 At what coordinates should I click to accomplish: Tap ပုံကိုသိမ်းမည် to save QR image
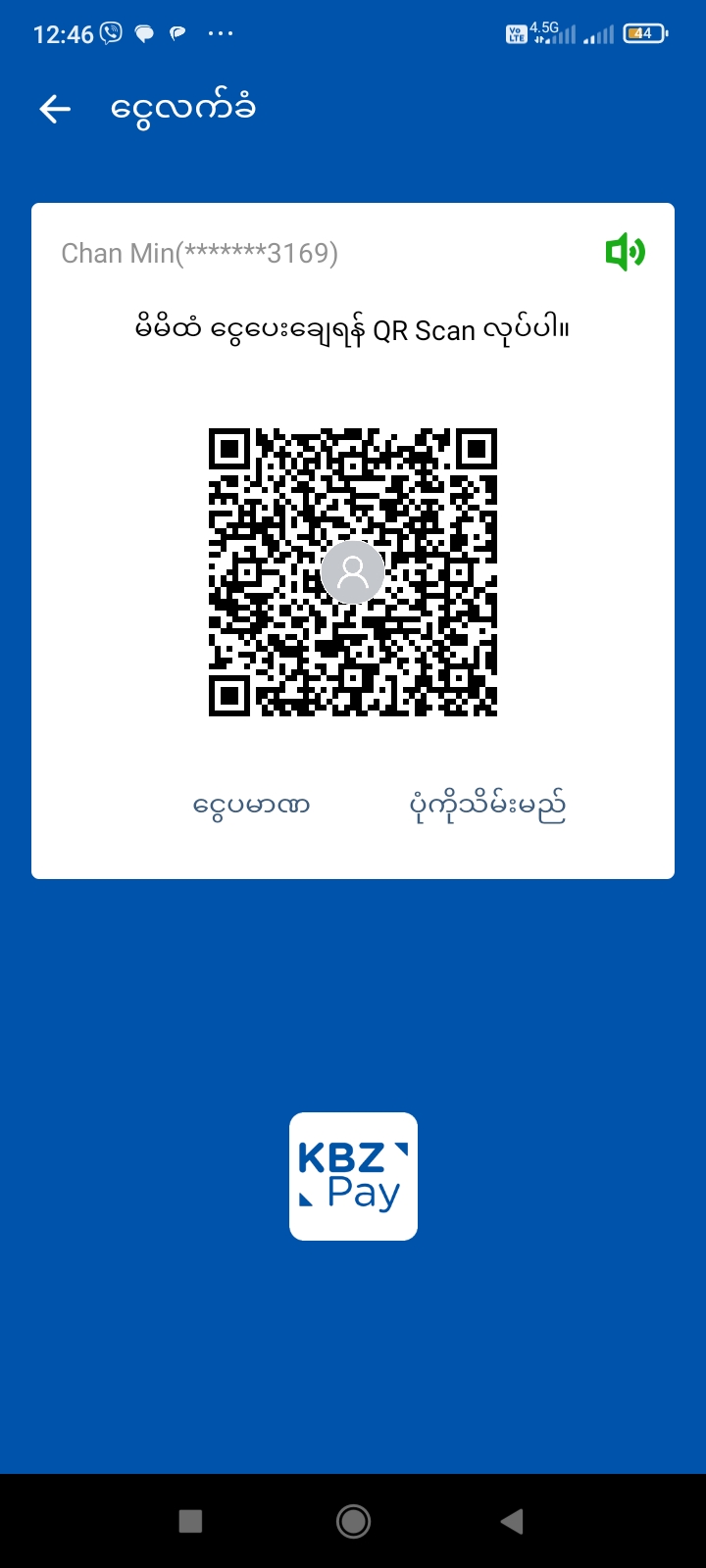pyautogui.click(x=487, y=806)
